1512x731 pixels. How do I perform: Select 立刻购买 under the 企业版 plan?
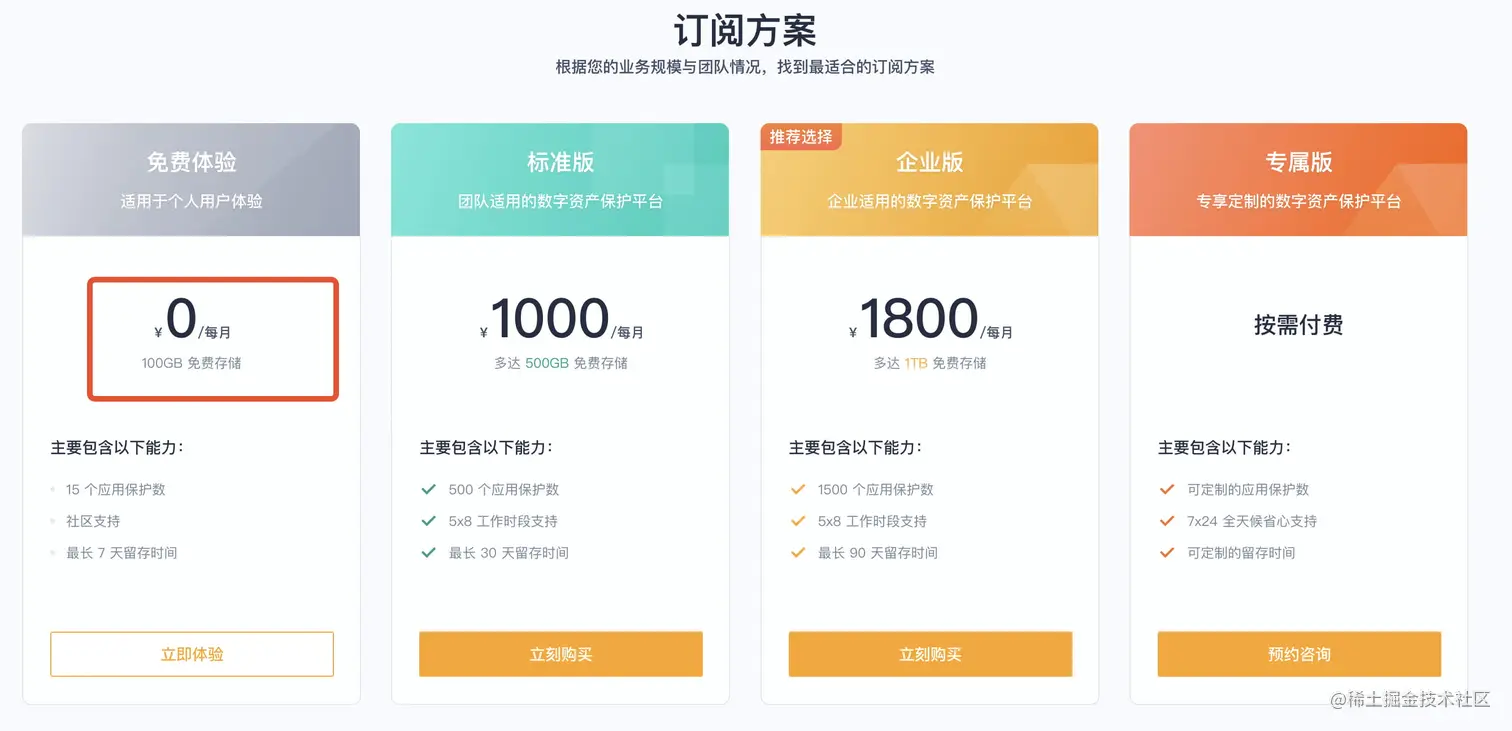pyautogui.click(x=930, y=654)
